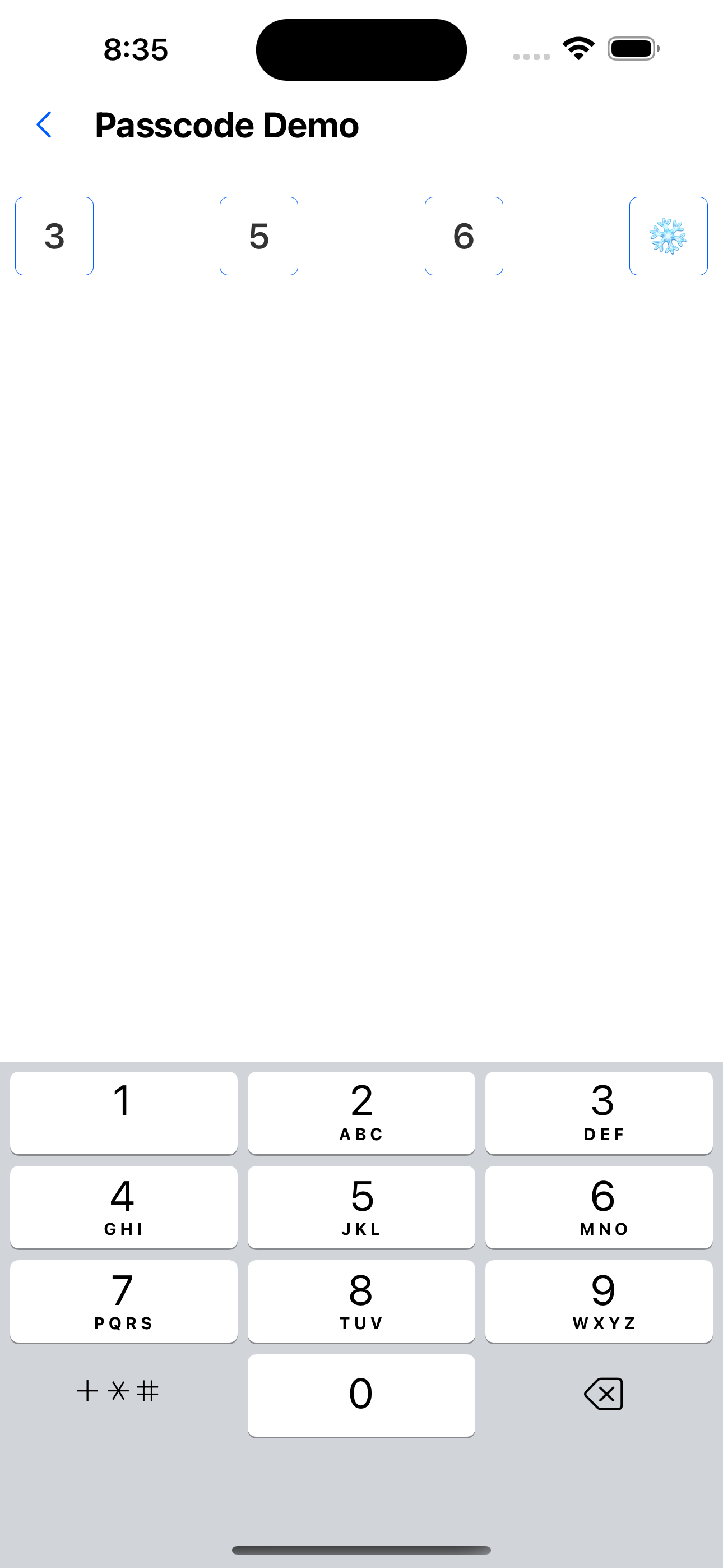The height and width of the screenshot is (1568, 723).
Task: Hit the 3 DEF key
Action: pyautogui.click(x=599, y=1113)
